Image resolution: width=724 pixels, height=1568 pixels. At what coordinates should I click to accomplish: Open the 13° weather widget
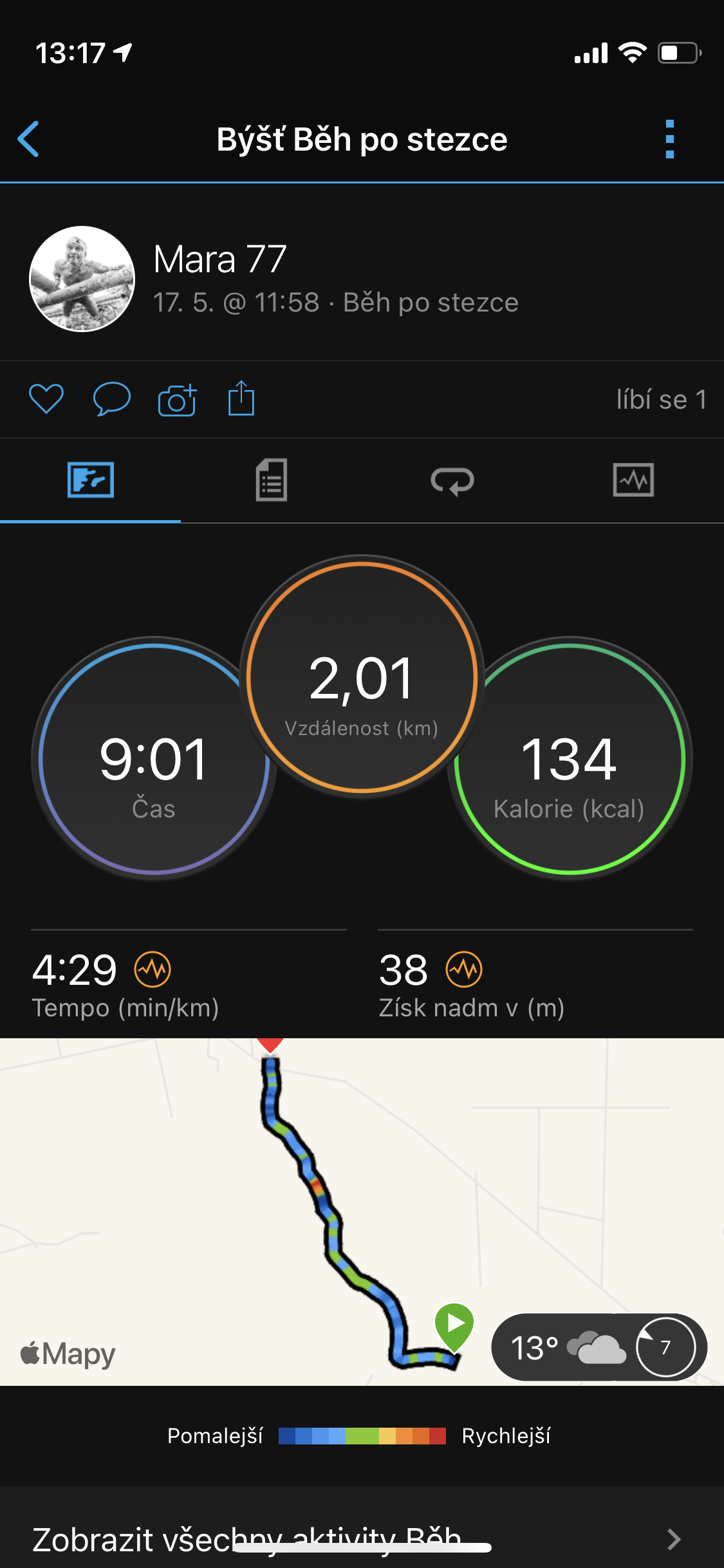click(599, 1347)
